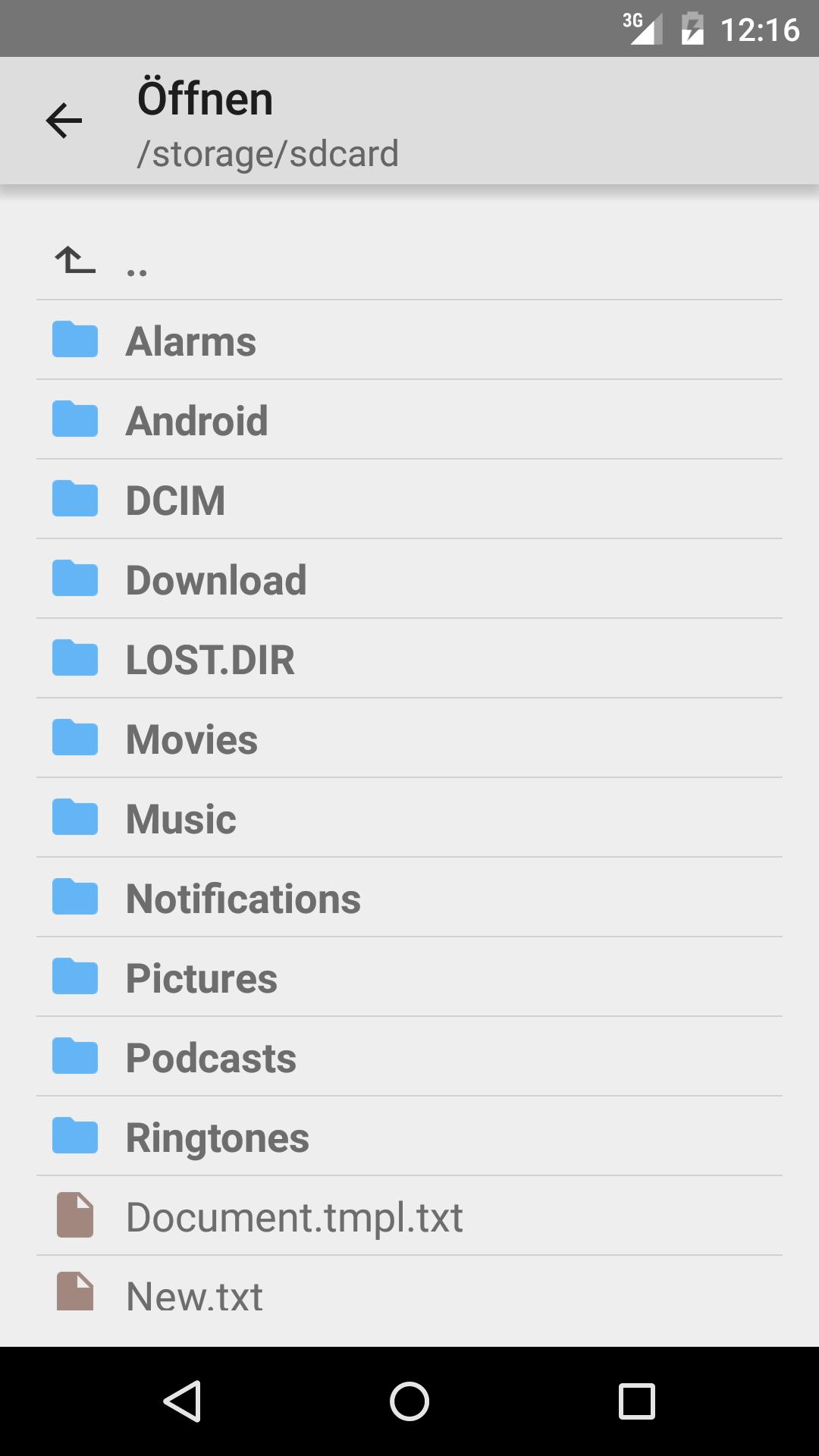Screen dimensions: 819x1456
Task: Go up to the parent directory
Action: coord(409,260)
